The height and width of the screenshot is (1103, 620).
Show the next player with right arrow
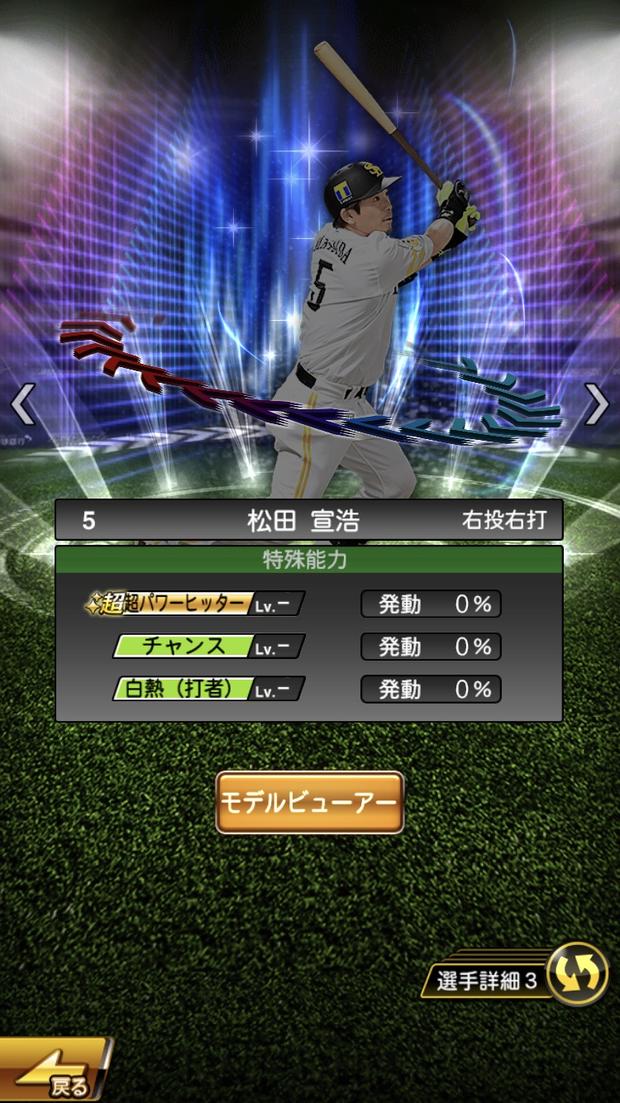click(x=596, y=404)
